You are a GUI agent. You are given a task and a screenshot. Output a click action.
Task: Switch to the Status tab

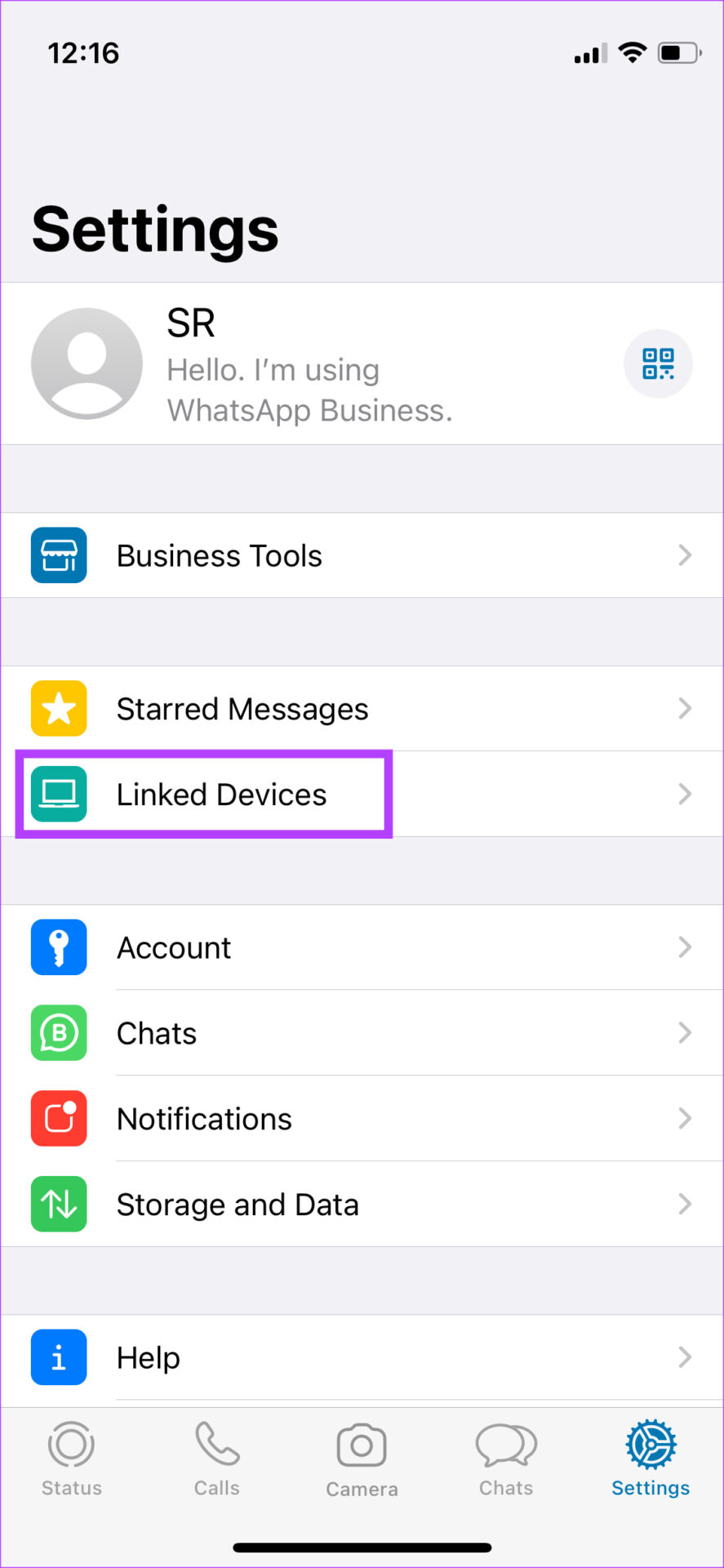(x=72, y=1459)
